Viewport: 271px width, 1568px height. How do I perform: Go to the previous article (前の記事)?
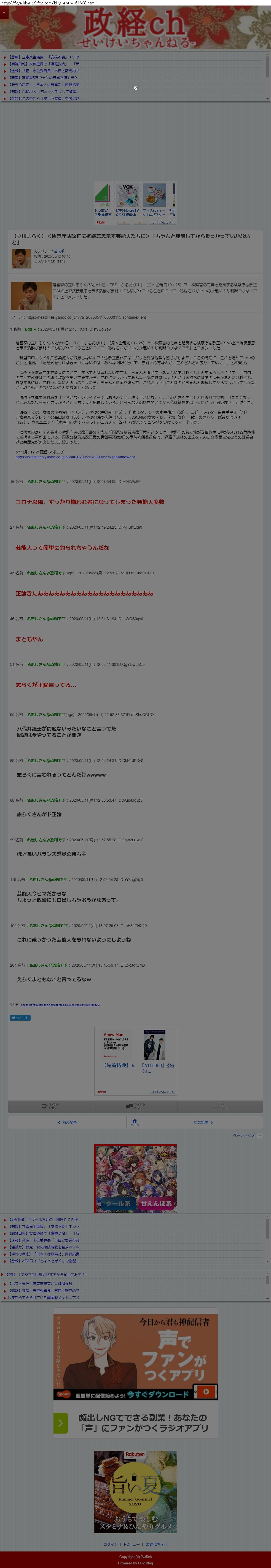coord(67,1122)
